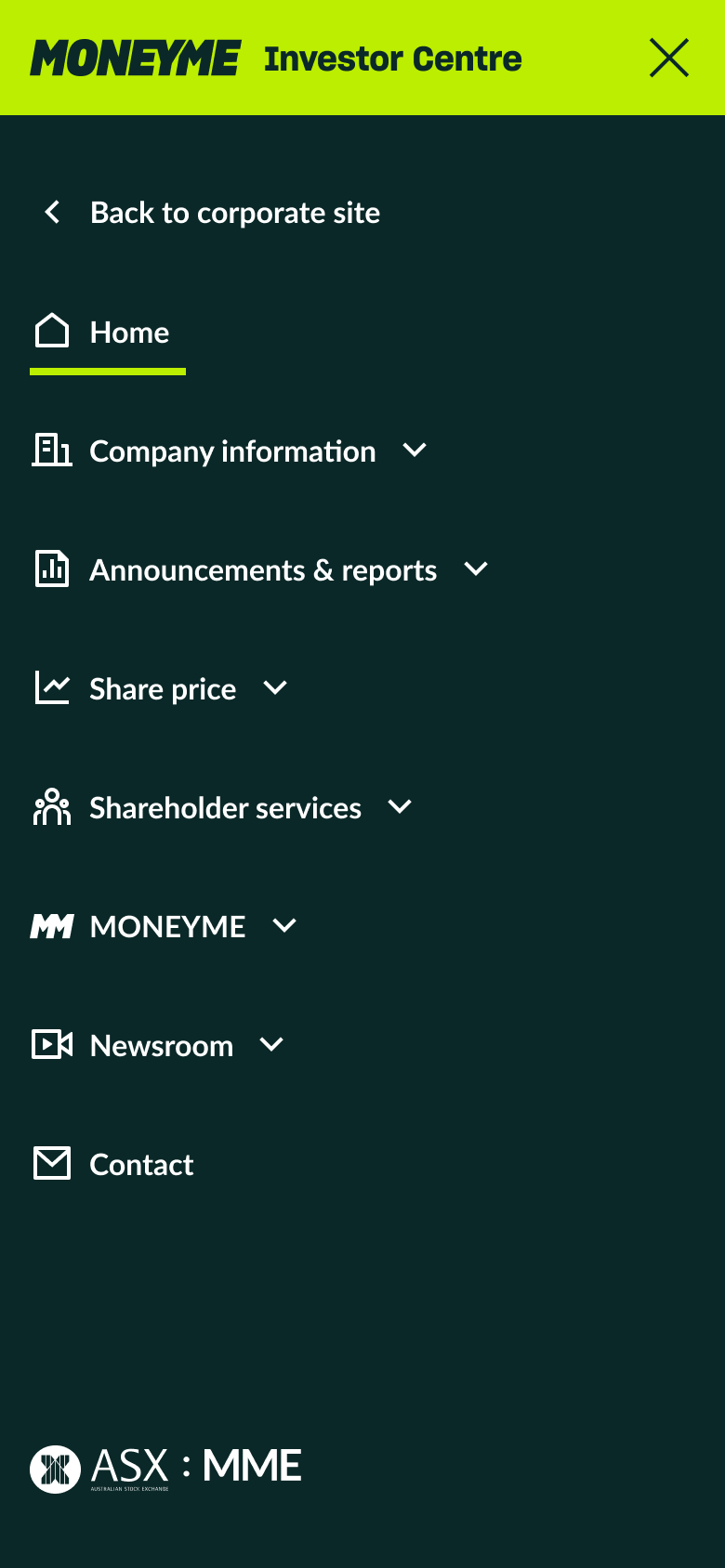Screen dimensions: 725x1568
Task: Tap the MONEYME Investor Centre logo
Action: point(276,59)
